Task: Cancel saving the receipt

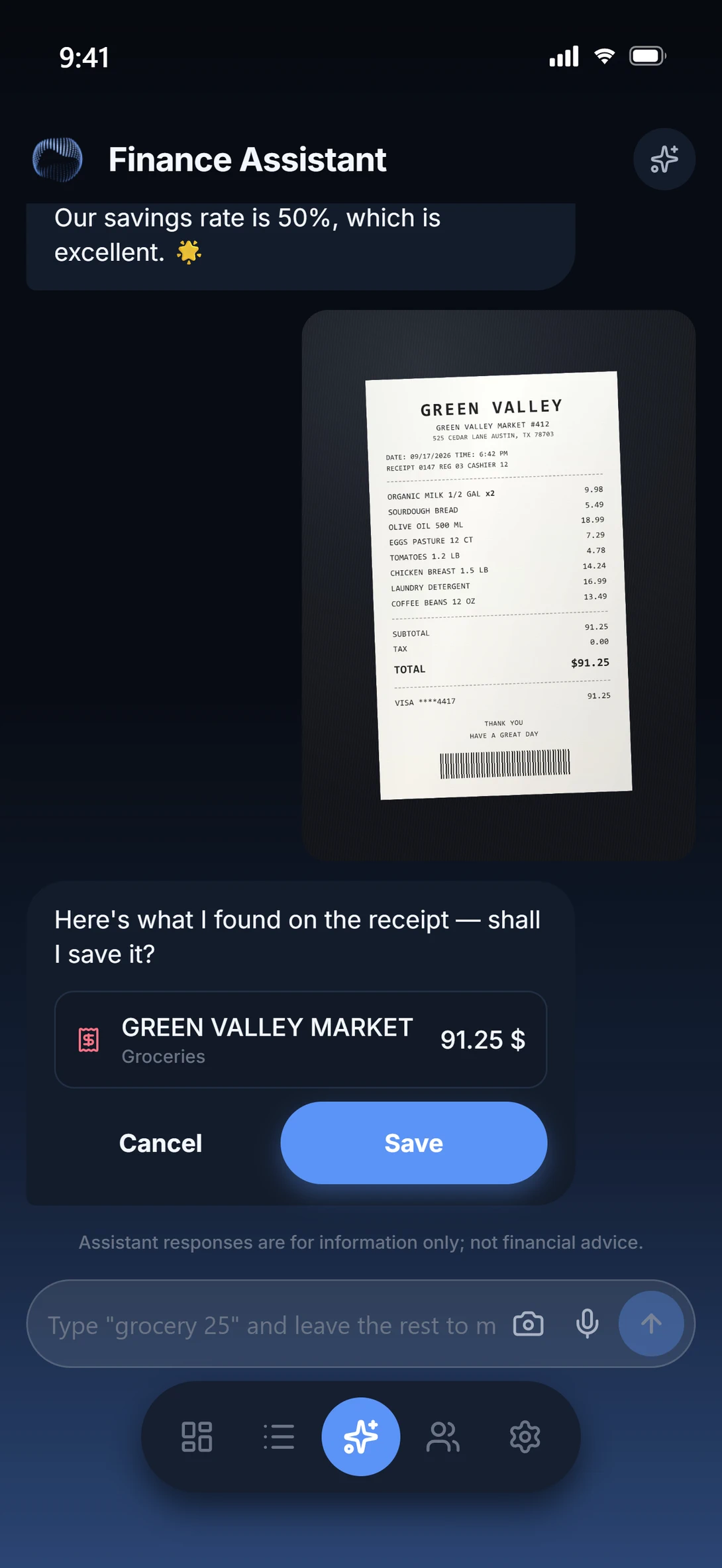Action: [160, 1143]
